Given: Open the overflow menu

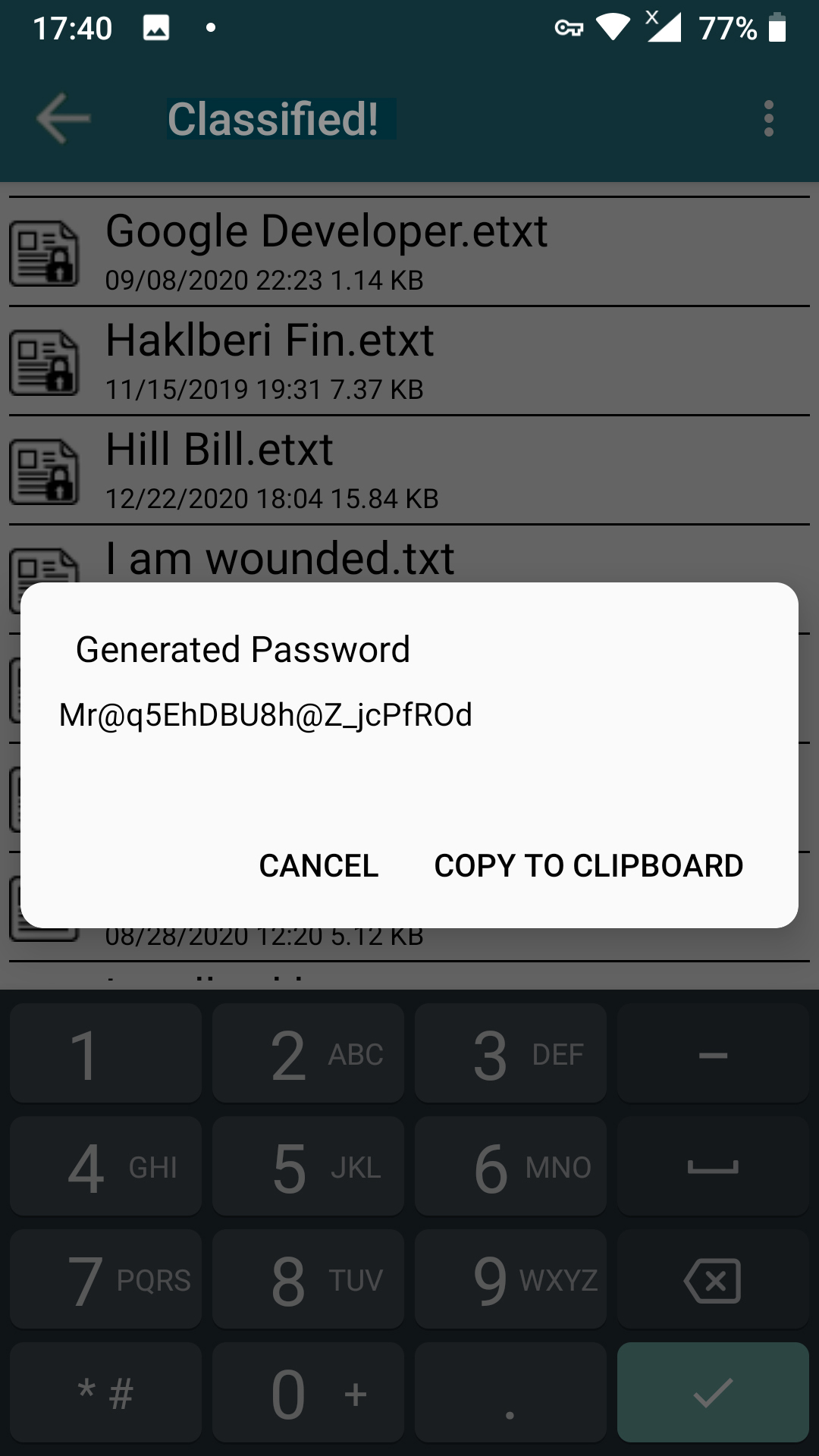Looking at the screenshot, I should point(768,118).
